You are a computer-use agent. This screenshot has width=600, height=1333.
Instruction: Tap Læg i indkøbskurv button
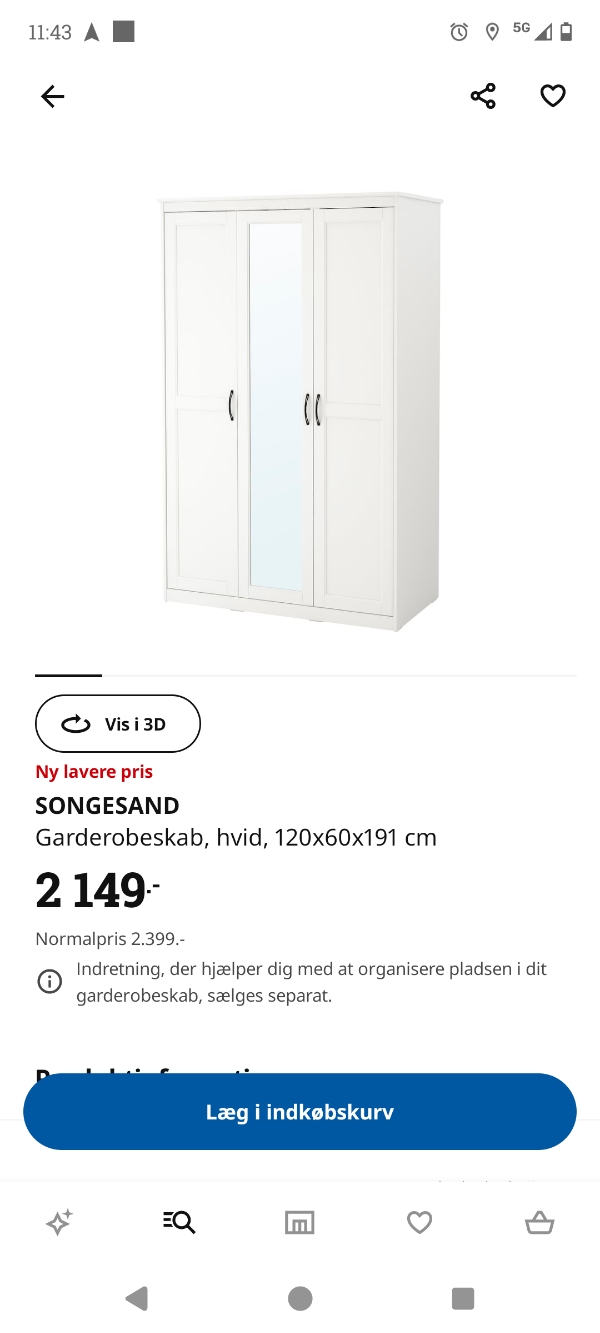(300, 1112)
